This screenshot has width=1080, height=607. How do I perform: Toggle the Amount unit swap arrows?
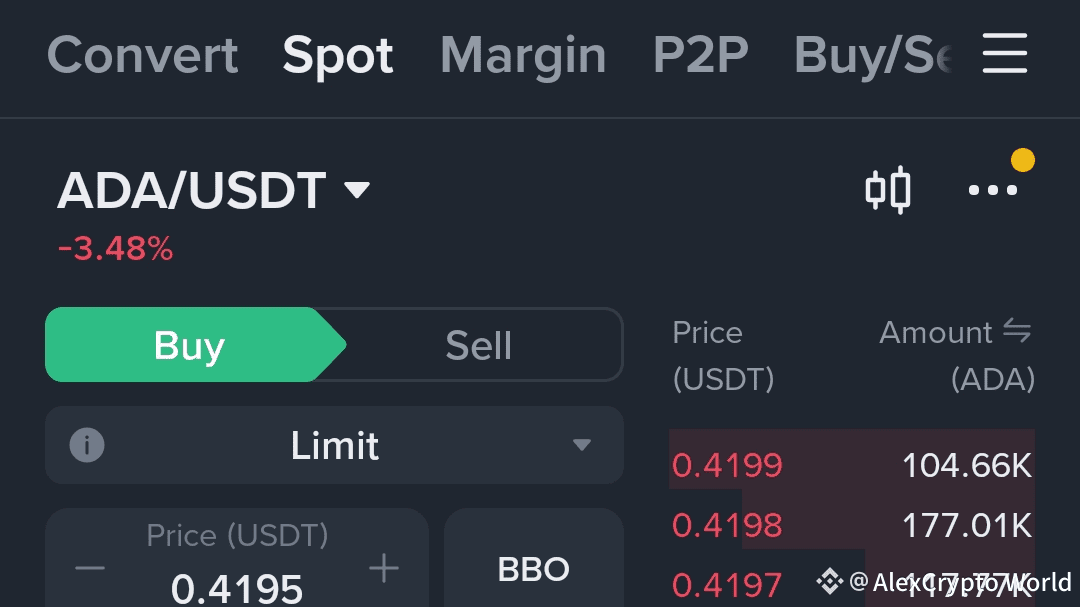(x=1017, y=331)
